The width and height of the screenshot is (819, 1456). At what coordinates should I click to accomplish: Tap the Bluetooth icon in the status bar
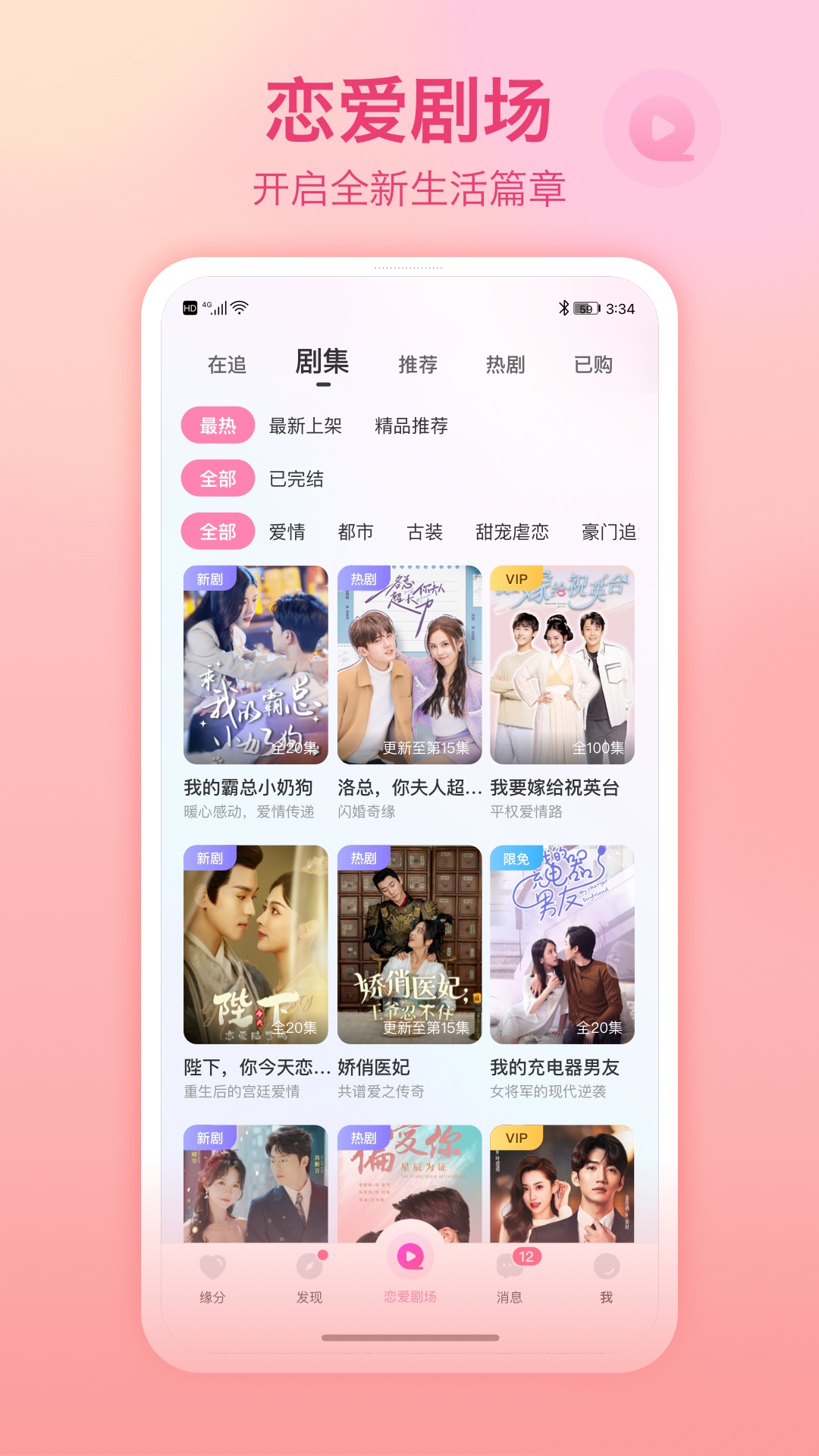pyautogui.click(x=564, y=307)
